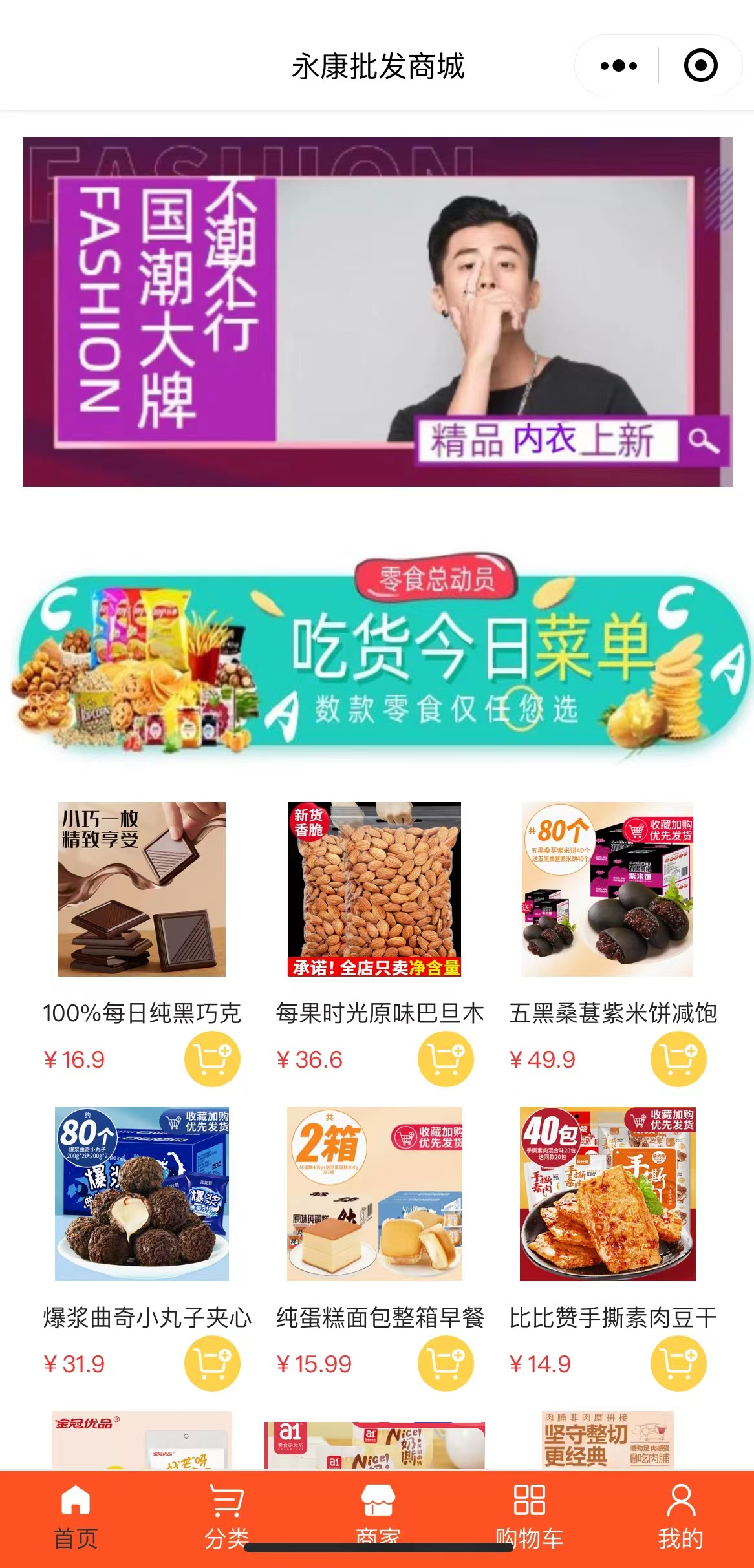Image resolution: width=754 pixels, height=1568 pixels.
Task: Add 五黑桑葚紫米饼 to cart
Action: 678,1059
